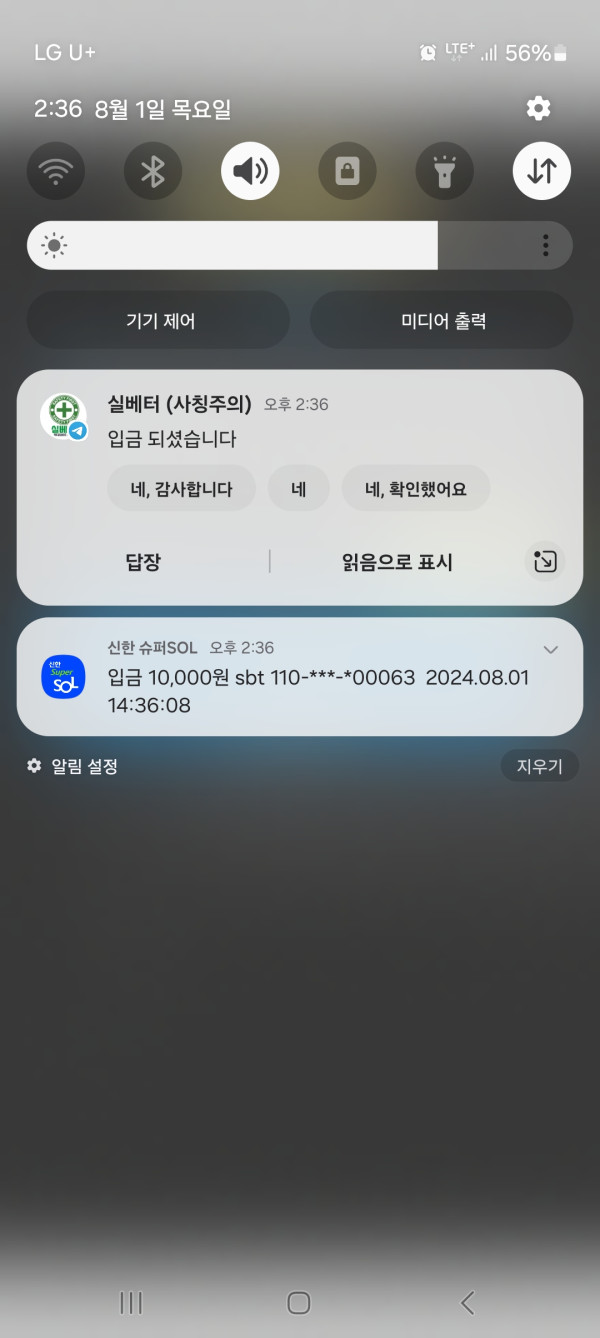
Task: Open 알림 설정 notification settings
Action: 73,766
